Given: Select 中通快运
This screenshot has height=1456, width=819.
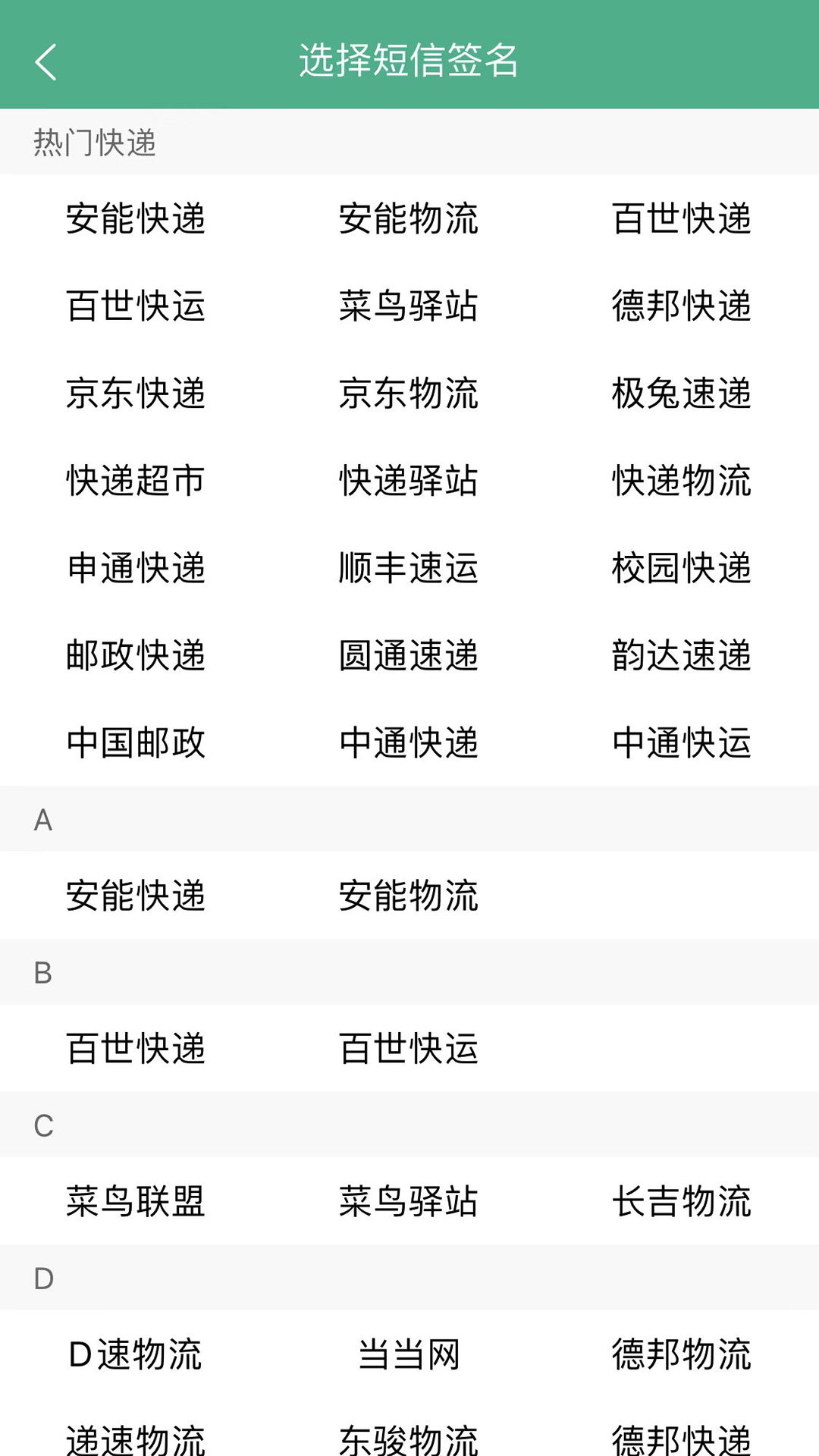Looking at the screenshot, I should click(x=682, y=742).
